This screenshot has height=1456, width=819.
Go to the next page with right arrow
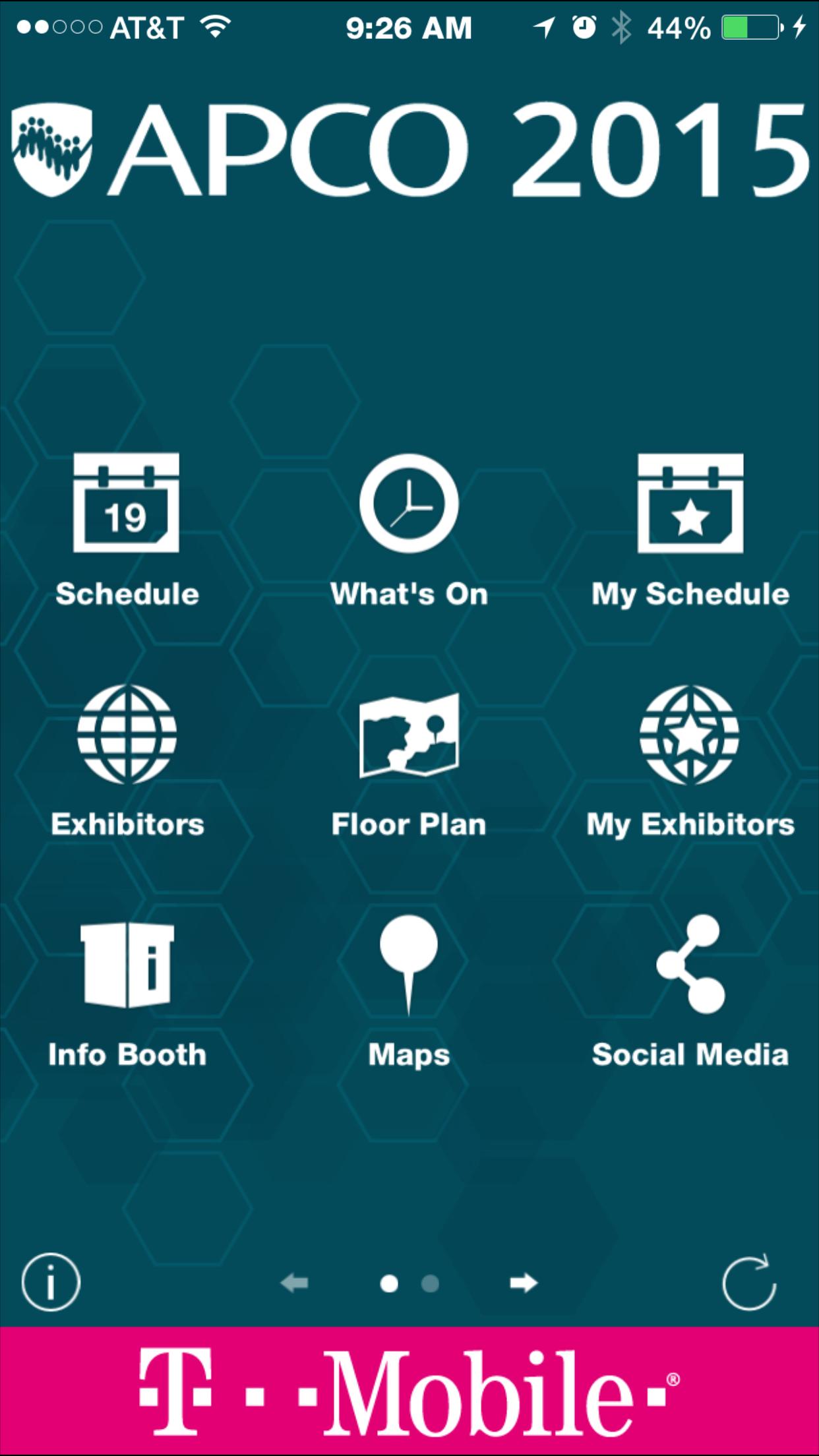click(523, 1282)
